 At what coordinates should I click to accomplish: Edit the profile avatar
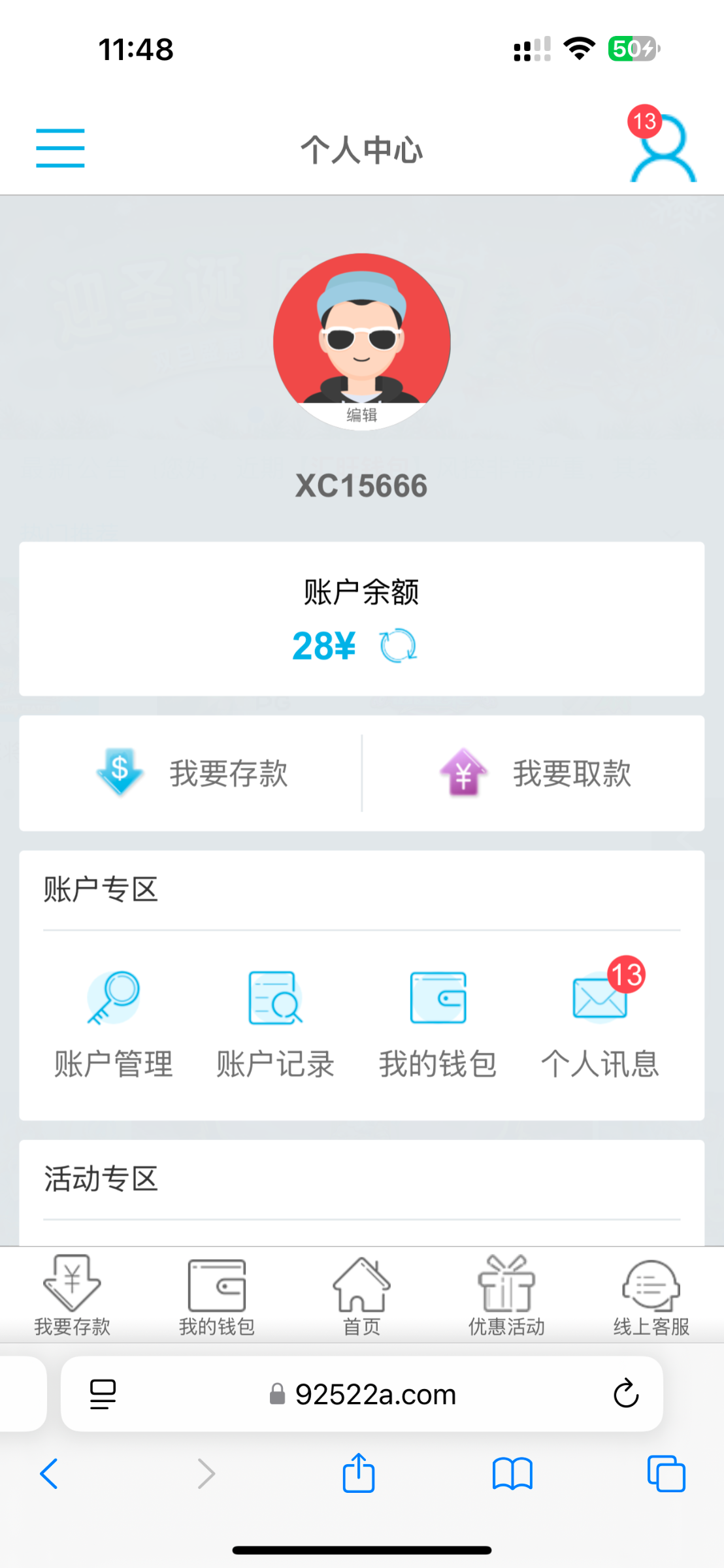(x=361, y=414)
